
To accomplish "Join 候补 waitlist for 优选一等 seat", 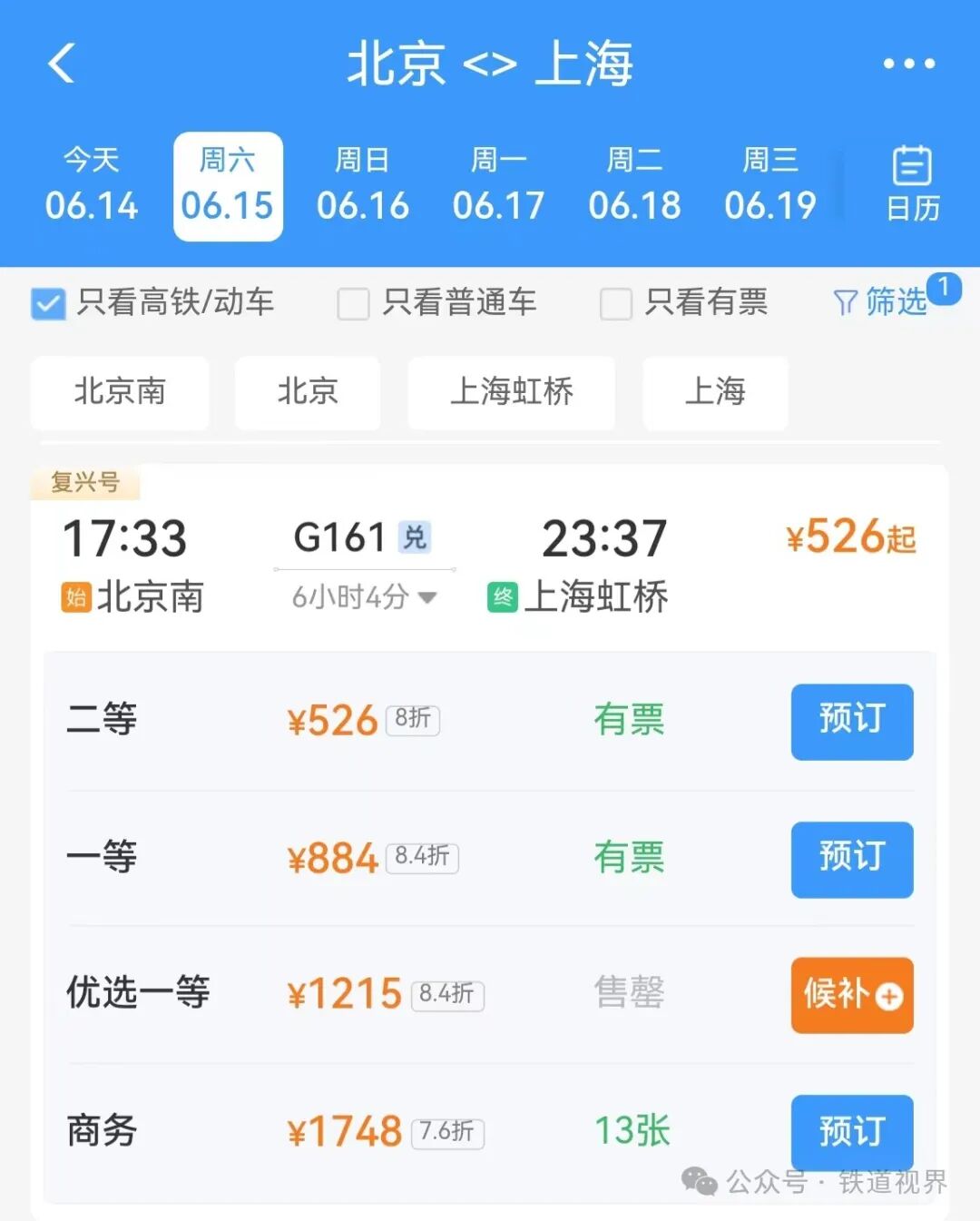I will (x=851, y=995).
